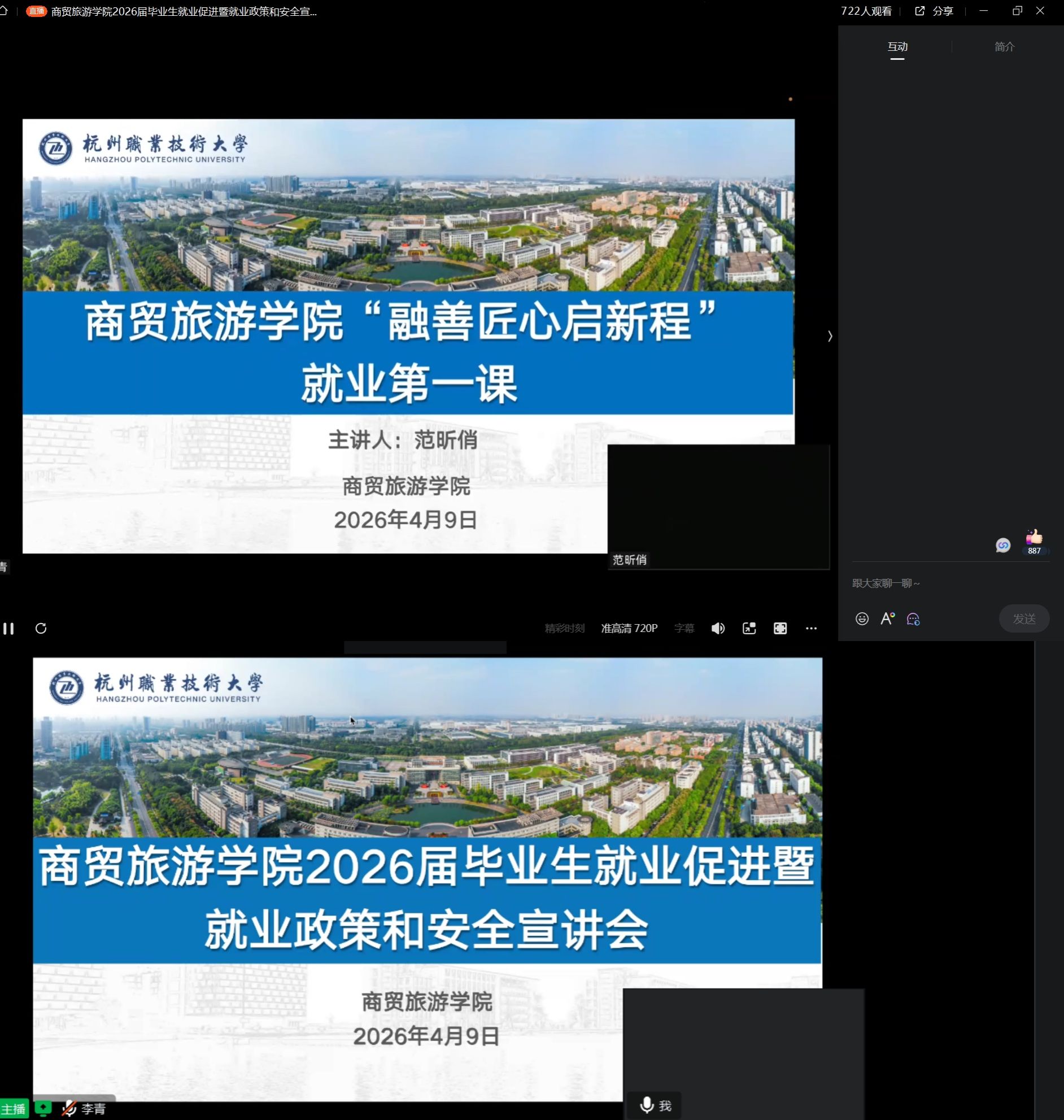Open the 精彩时刻 highlights
The height and width of the screenshot is (1120, 1064).
coord(564,628)
